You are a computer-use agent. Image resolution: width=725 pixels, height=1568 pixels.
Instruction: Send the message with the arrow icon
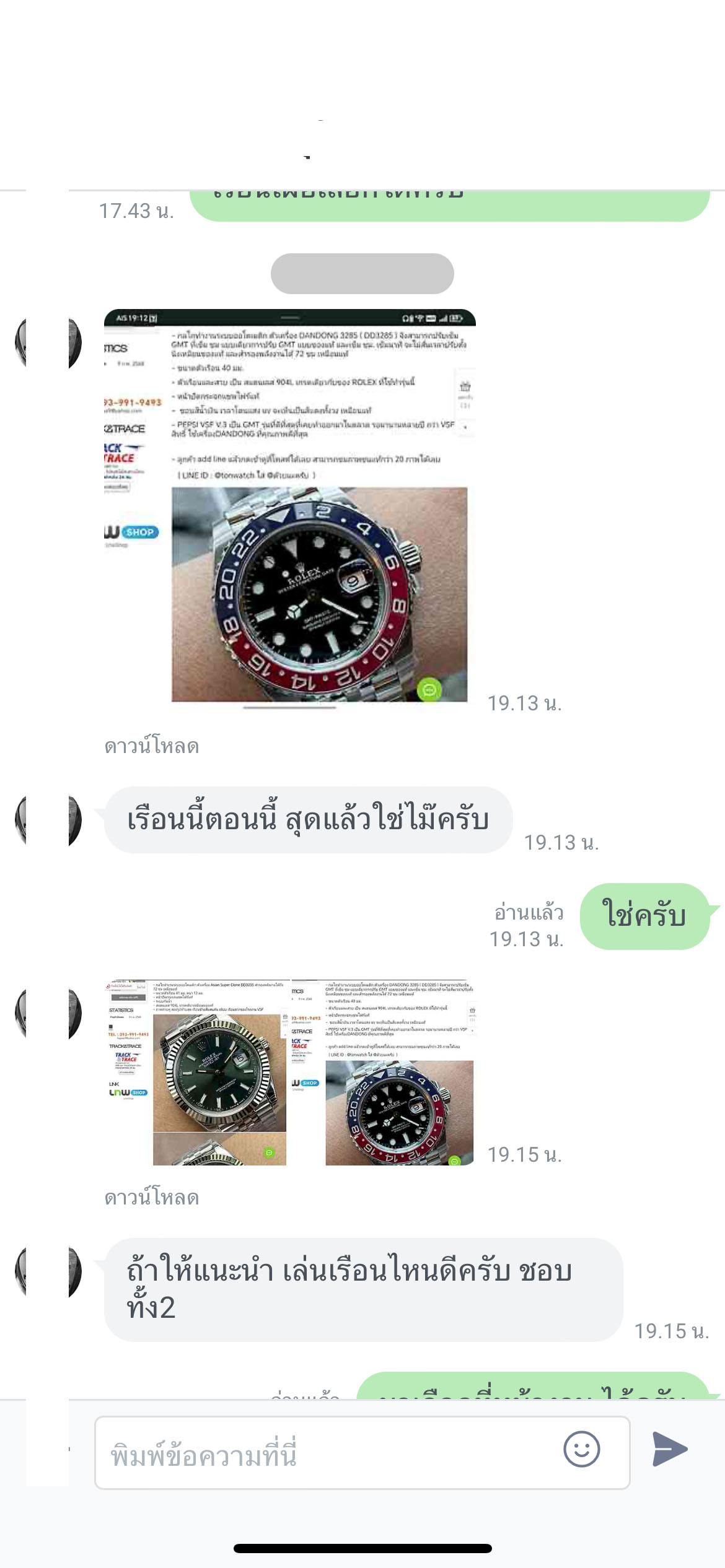pyautogui.click(x=670, y=1450)
